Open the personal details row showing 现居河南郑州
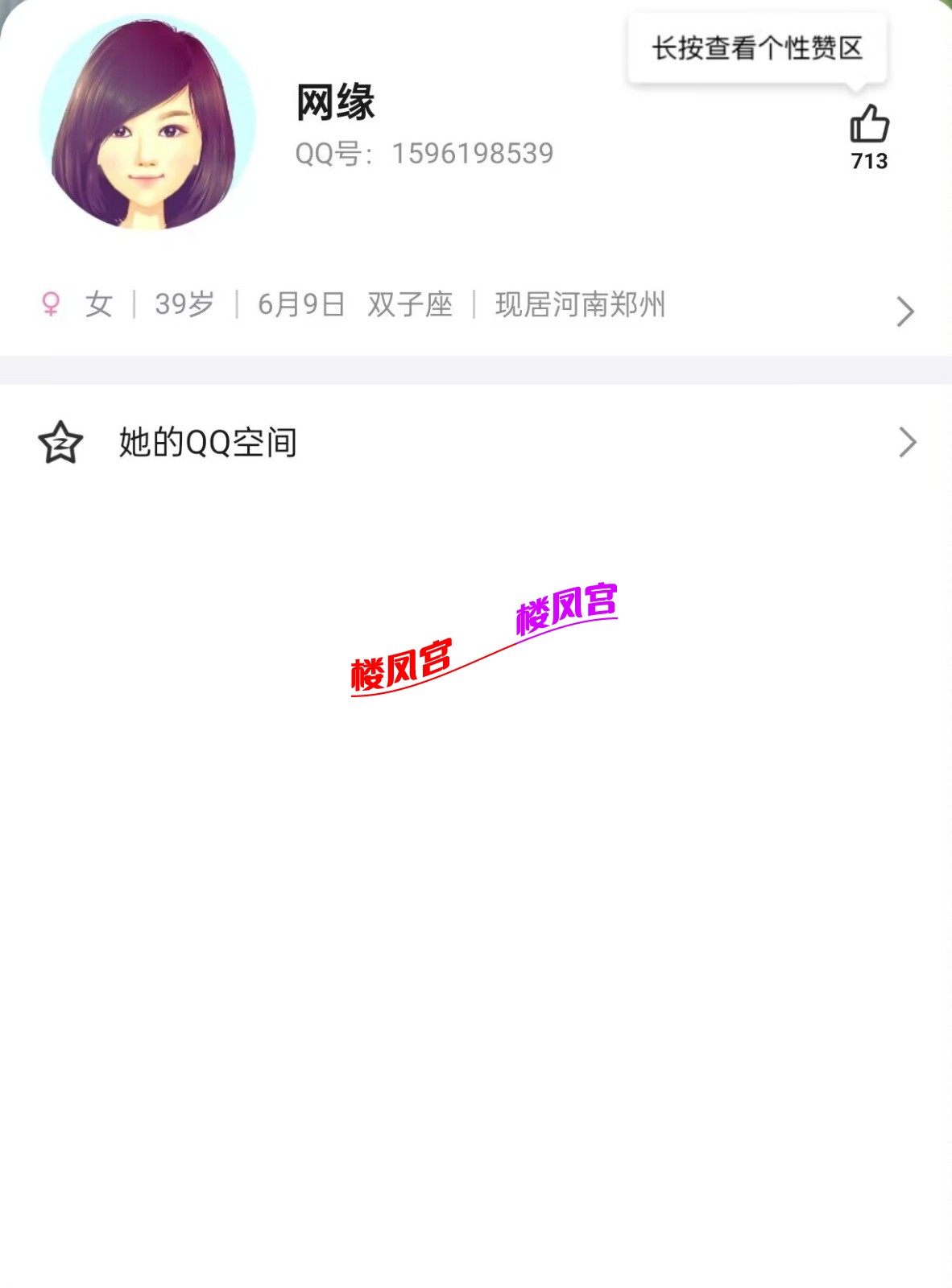The image size is (952, 1288). coord(475,305)
